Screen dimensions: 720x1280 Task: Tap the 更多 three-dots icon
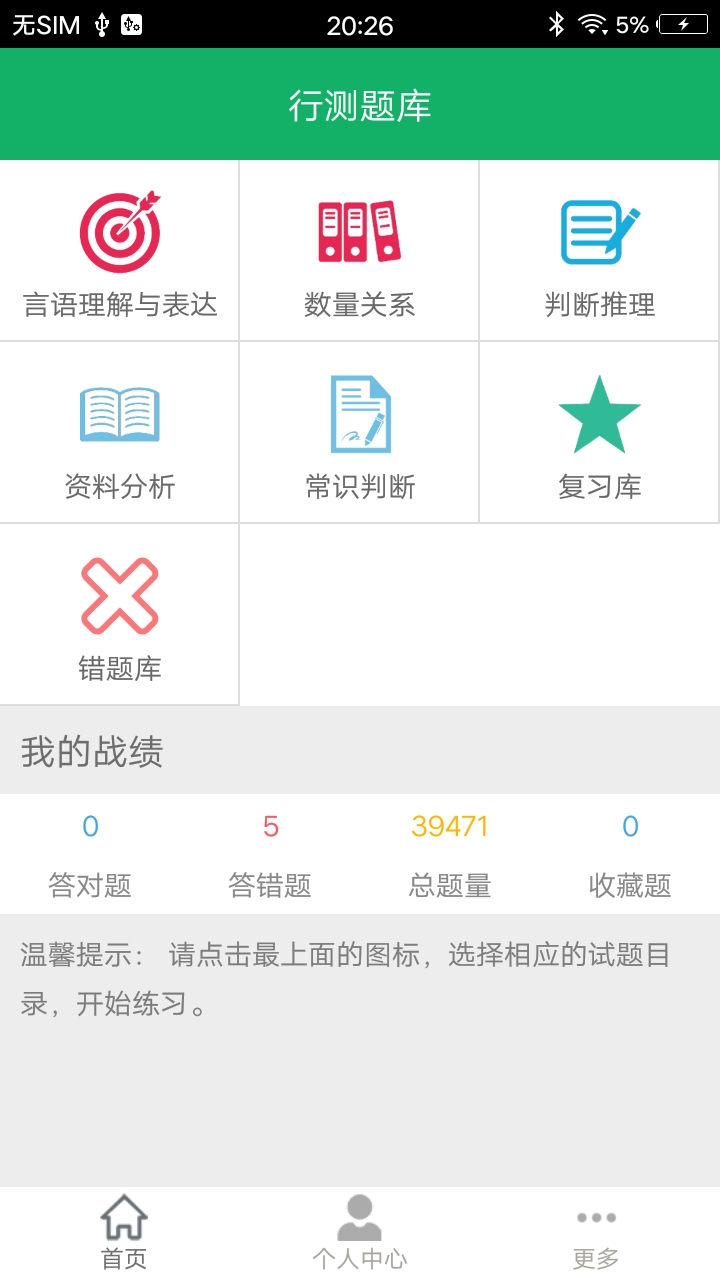point(597,1218)
